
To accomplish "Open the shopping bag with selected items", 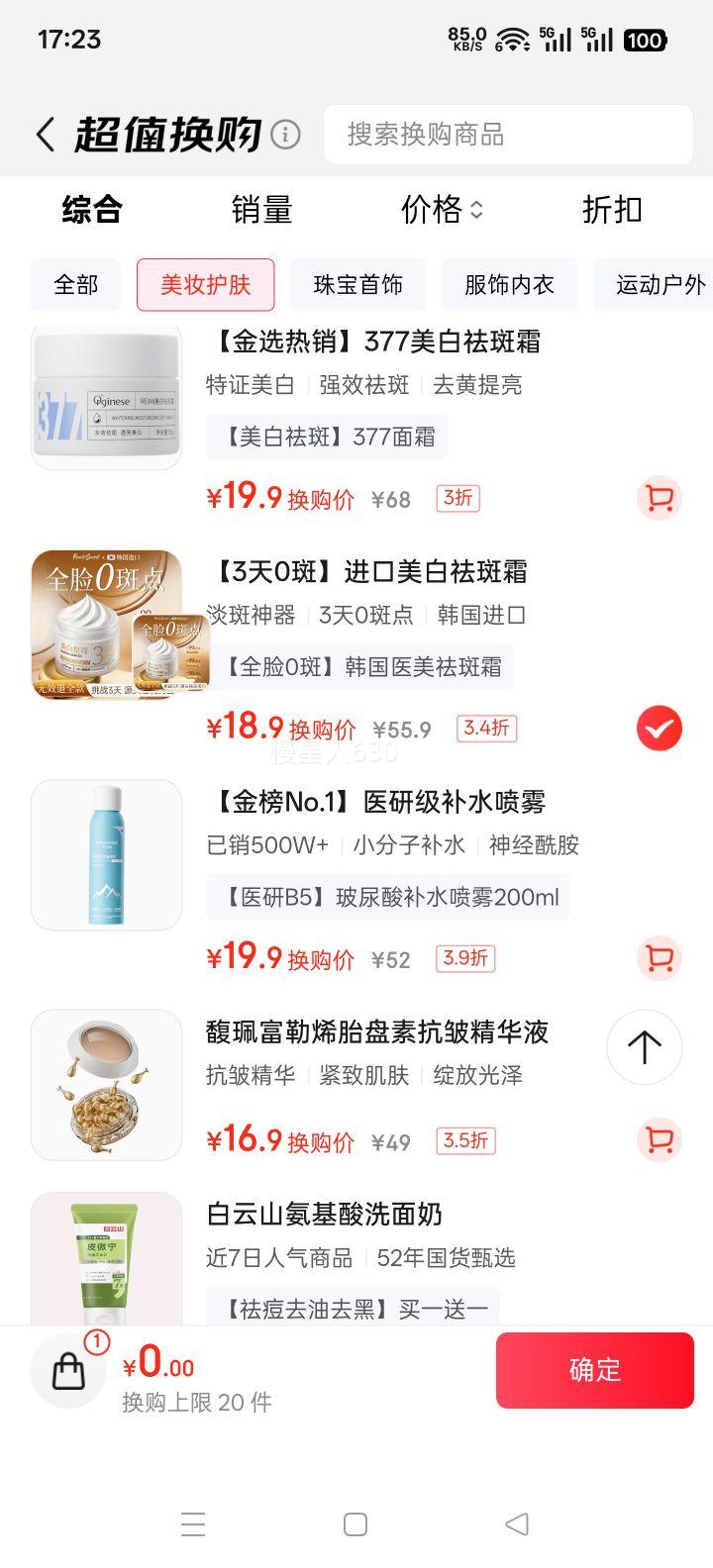I will click(69, 1371).
